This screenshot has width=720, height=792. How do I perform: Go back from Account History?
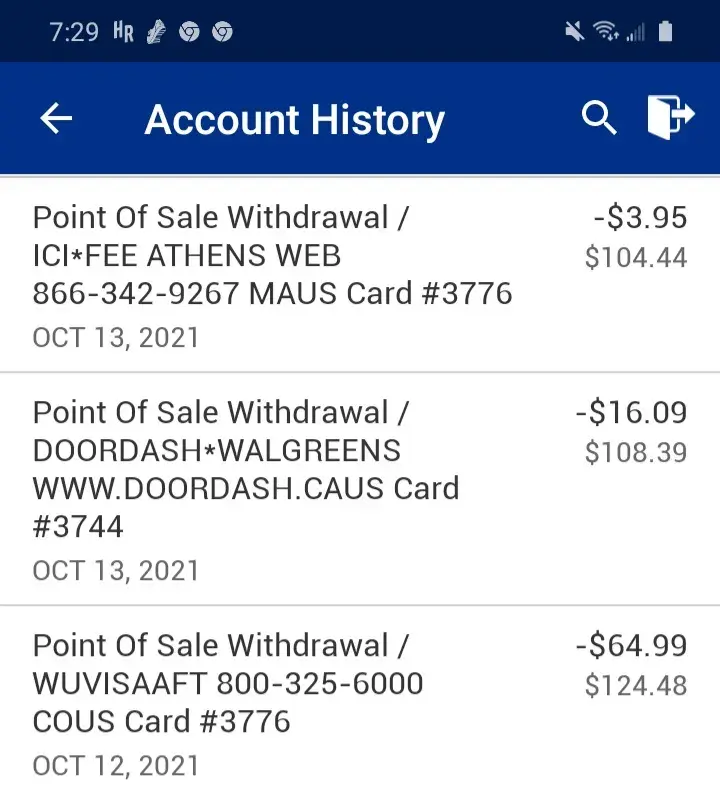56,119
